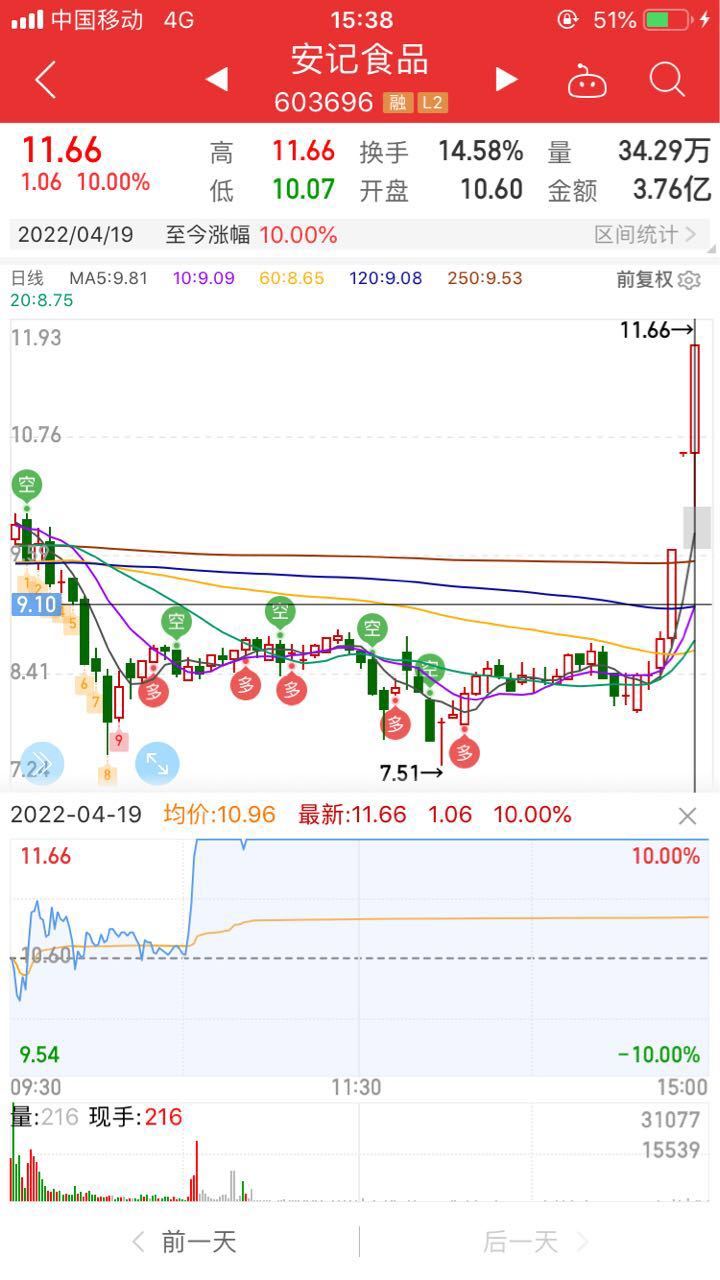This screenshot has height=1280, width=720.
Task: Tap the 日线 period label
Action: pyautogui.click(x=27, y=278)
